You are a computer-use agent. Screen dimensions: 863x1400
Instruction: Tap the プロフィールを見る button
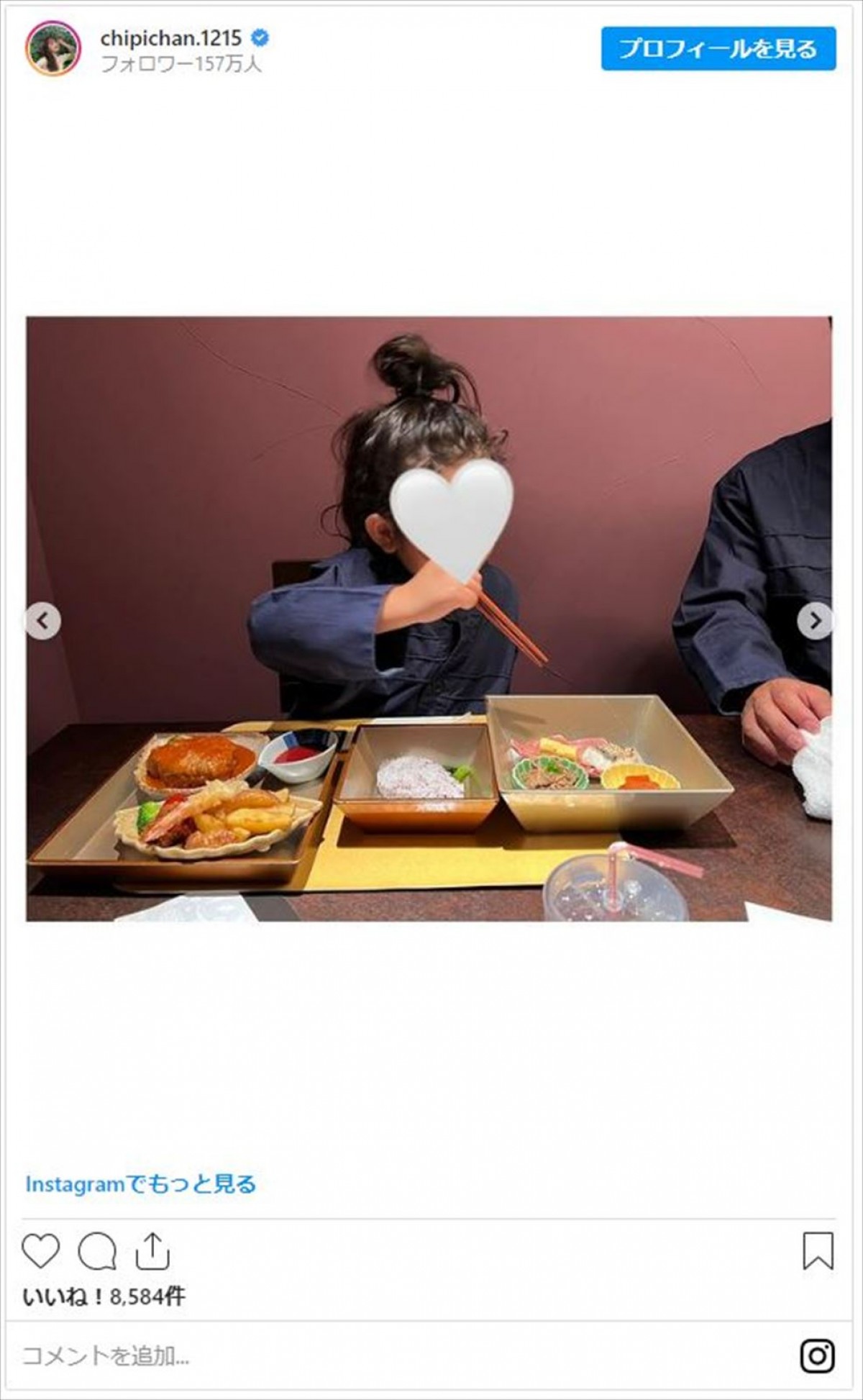tap(718, 49)
